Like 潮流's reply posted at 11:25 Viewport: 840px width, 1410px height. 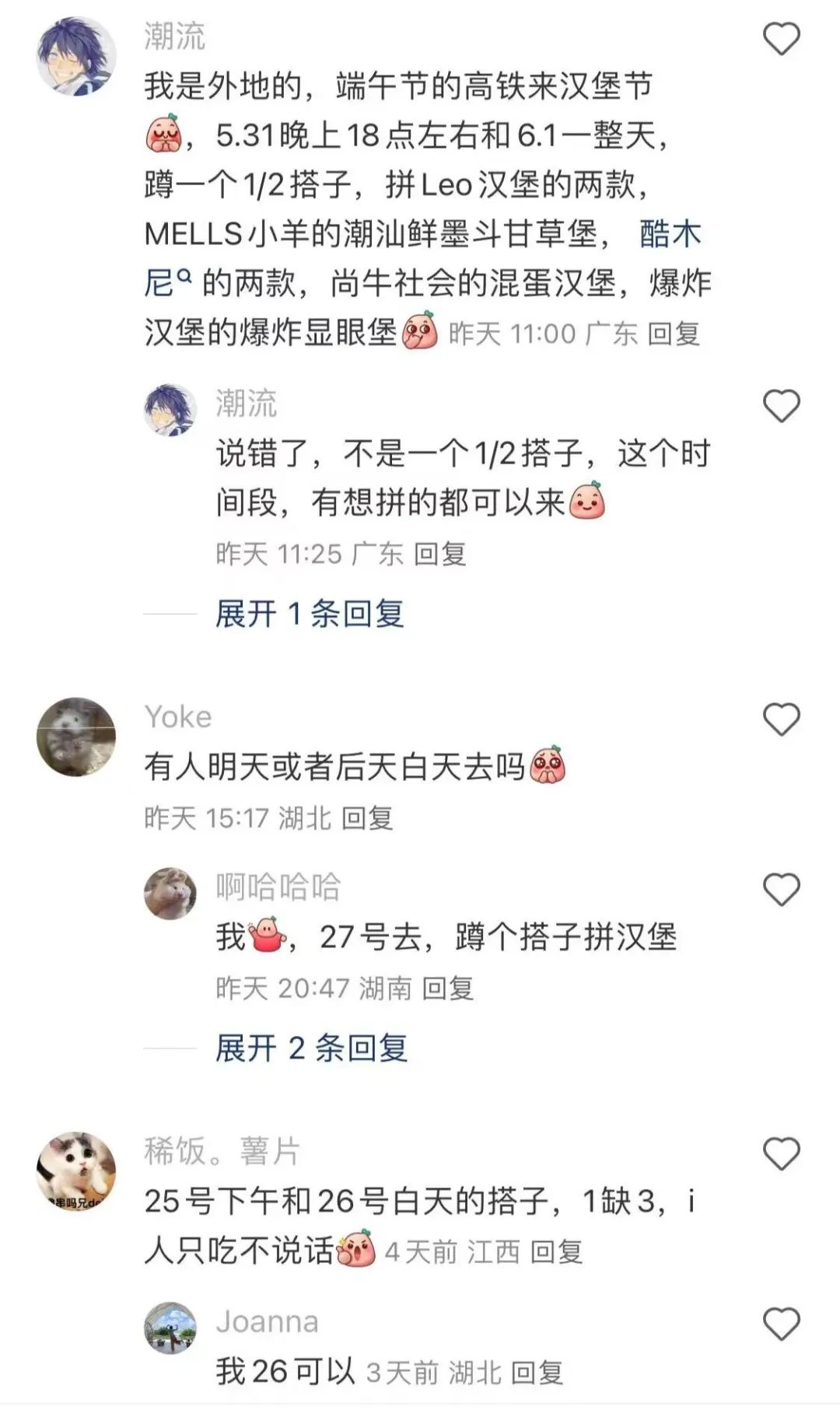[781, 407]
